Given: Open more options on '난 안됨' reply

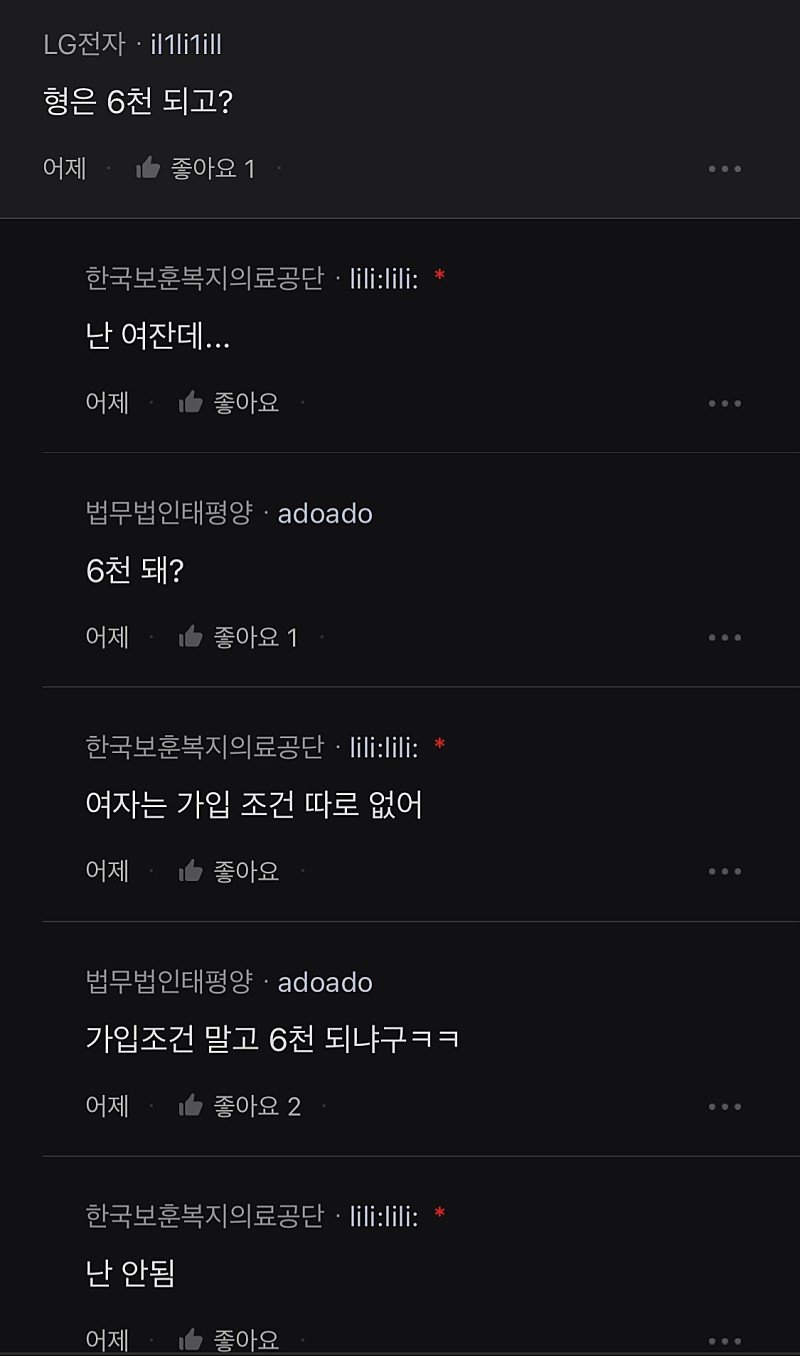Looking at the screenshot, I should [725, 1340].
